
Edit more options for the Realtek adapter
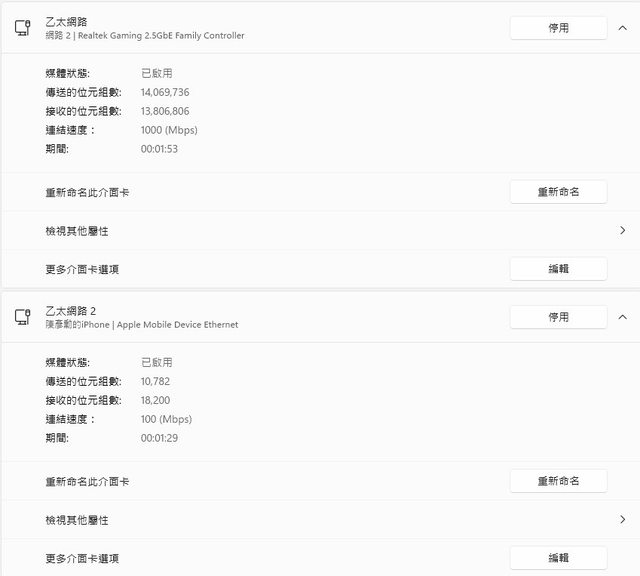[x=558, y=269]
